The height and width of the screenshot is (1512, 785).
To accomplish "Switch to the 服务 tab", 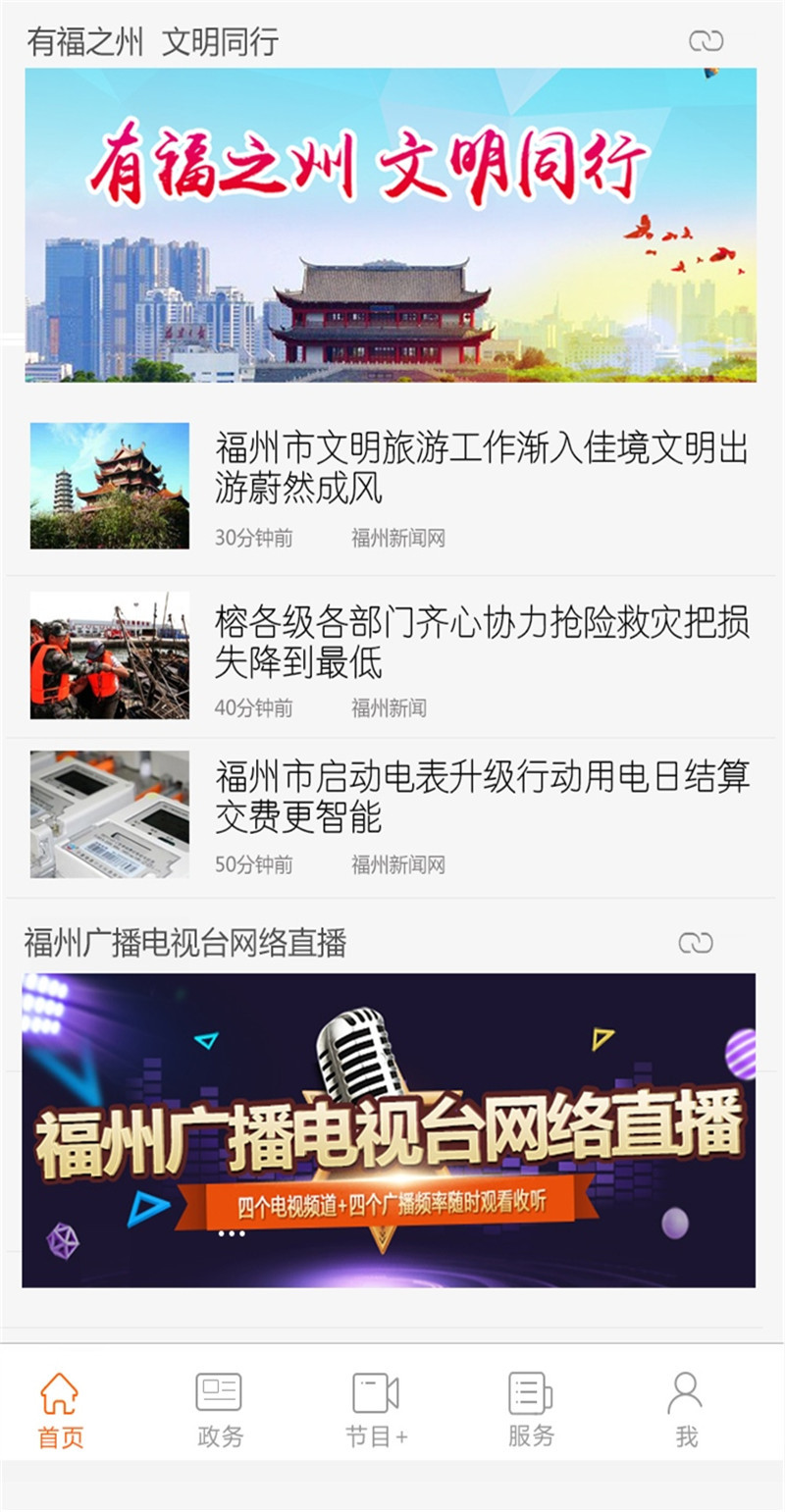I will tap(531, 1411).
